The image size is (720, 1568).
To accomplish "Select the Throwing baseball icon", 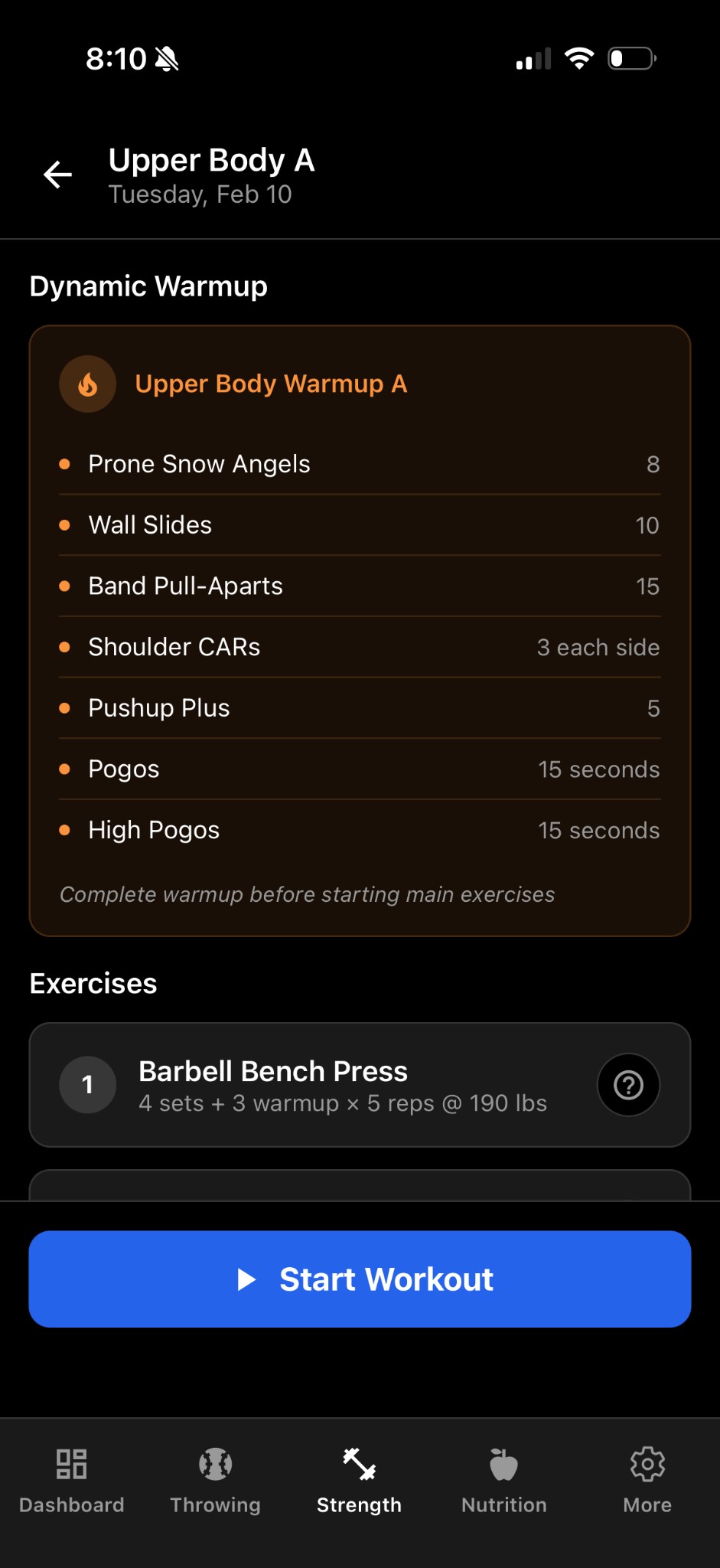I will tap(215, 1462).
